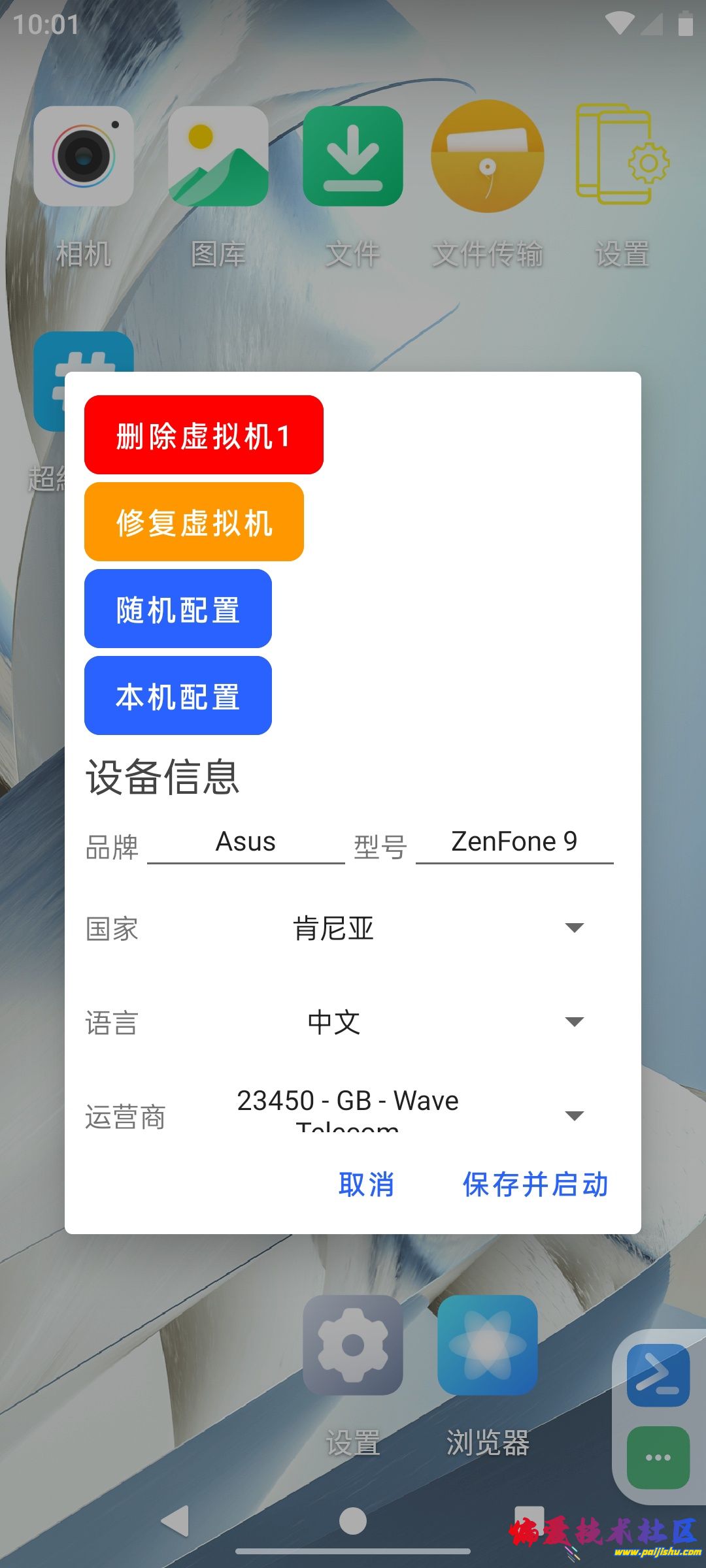This screenshot has height=1568, width=706.
Task: Go to the home screen
Action: [353, 1522]
